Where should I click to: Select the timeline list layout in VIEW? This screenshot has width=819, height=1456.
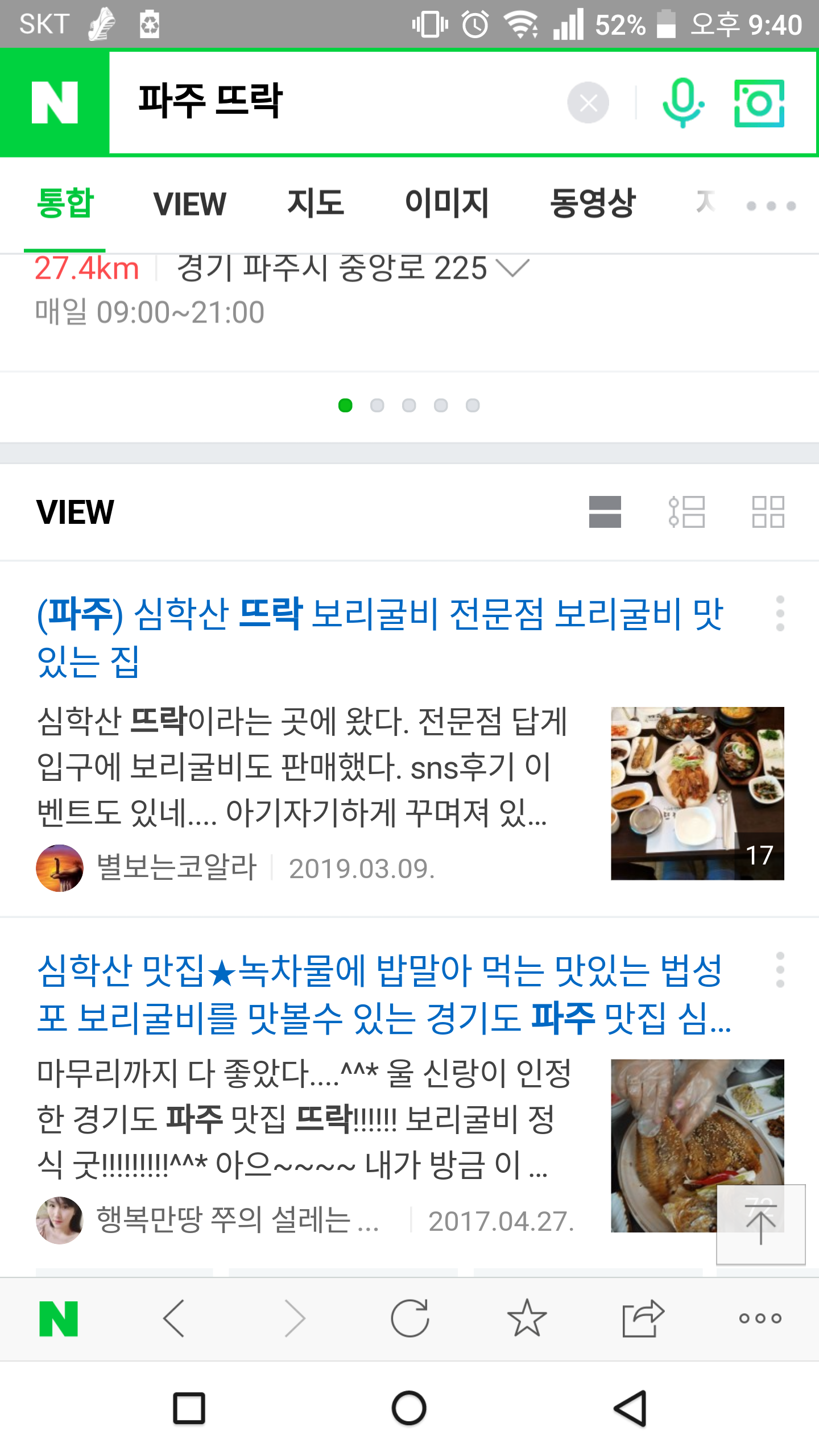pos(686,512)
